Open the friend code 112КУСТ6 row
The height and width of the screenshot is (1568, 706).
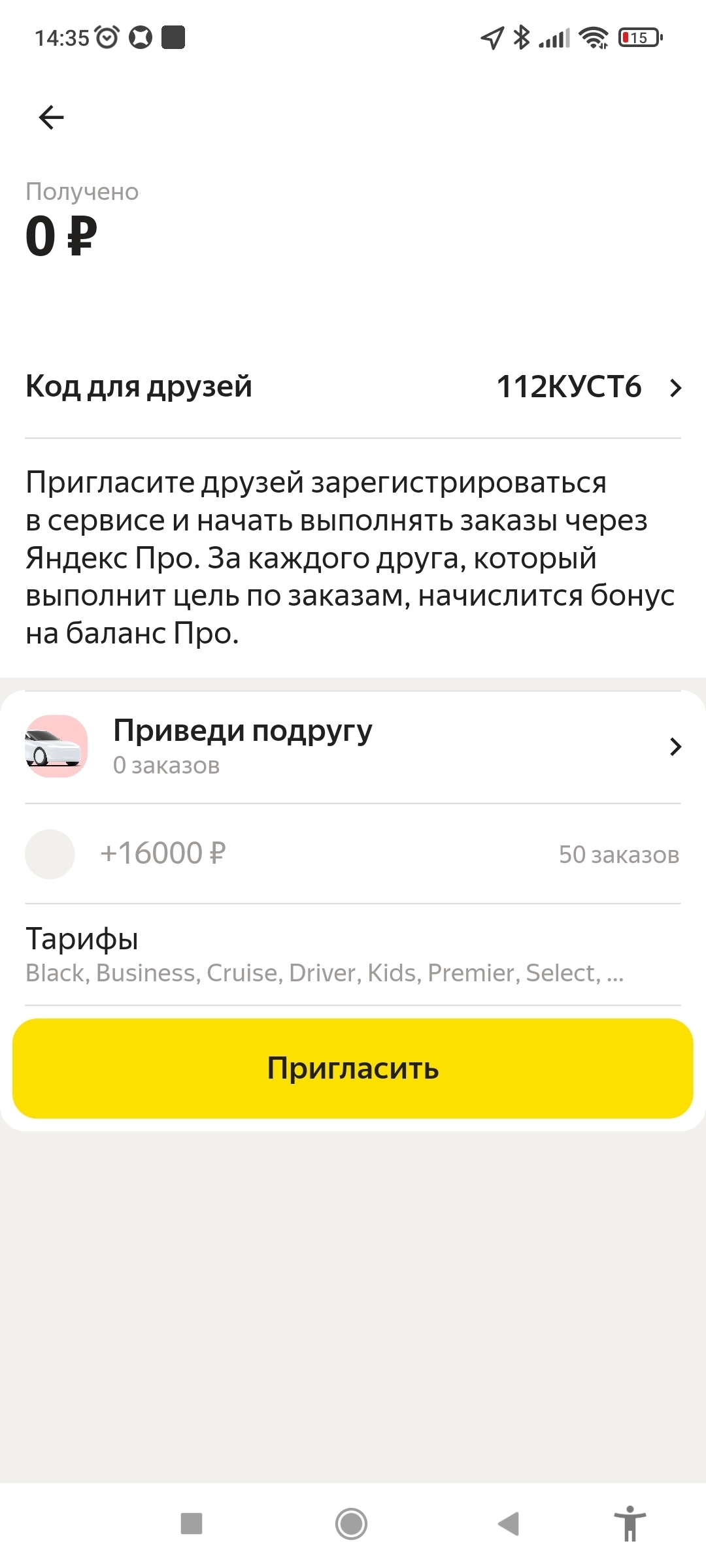pos(353,387)
